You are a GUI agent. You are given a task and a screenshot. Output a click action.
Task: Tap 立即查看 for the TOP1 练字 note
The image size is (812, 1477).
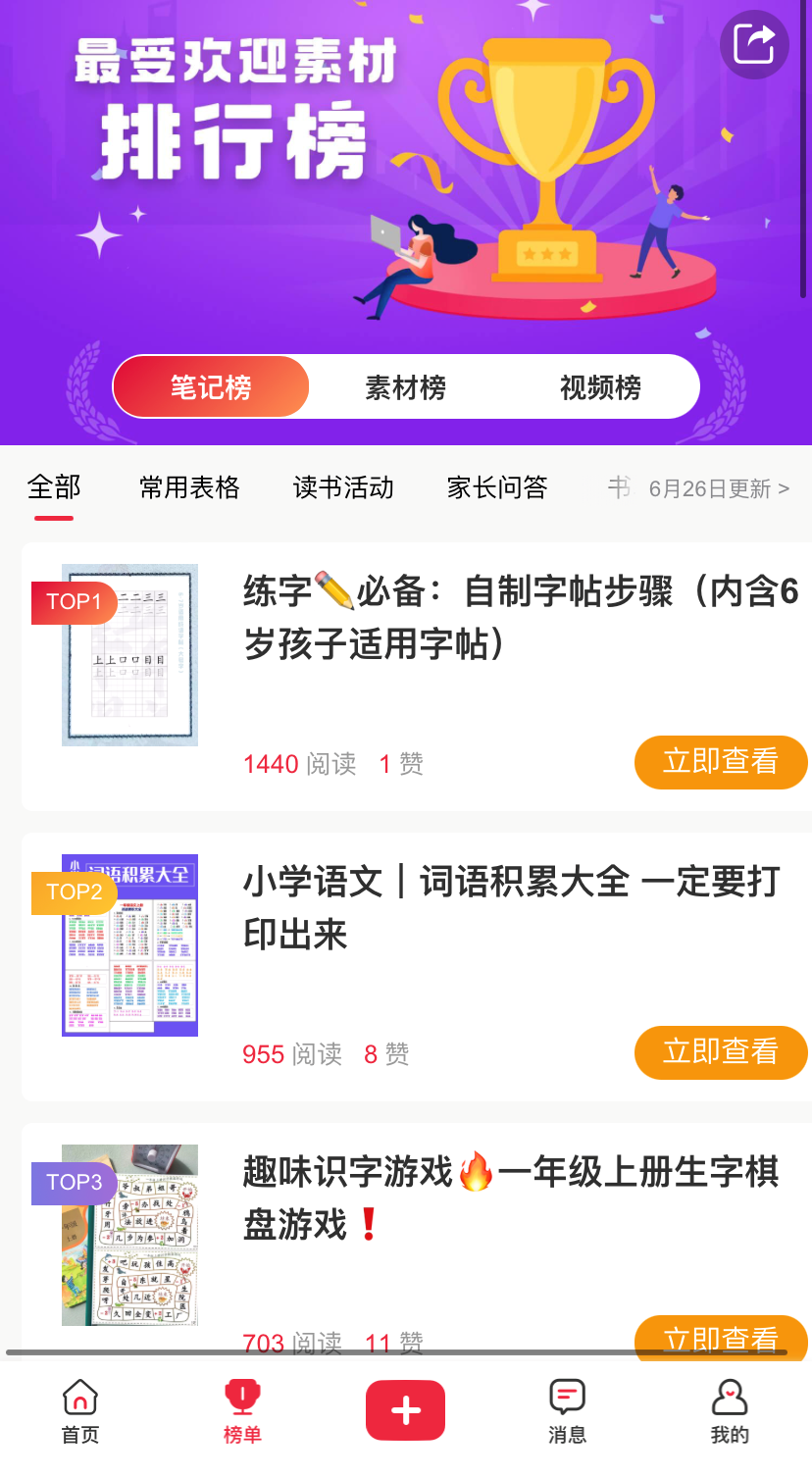[x=721, y=762]
